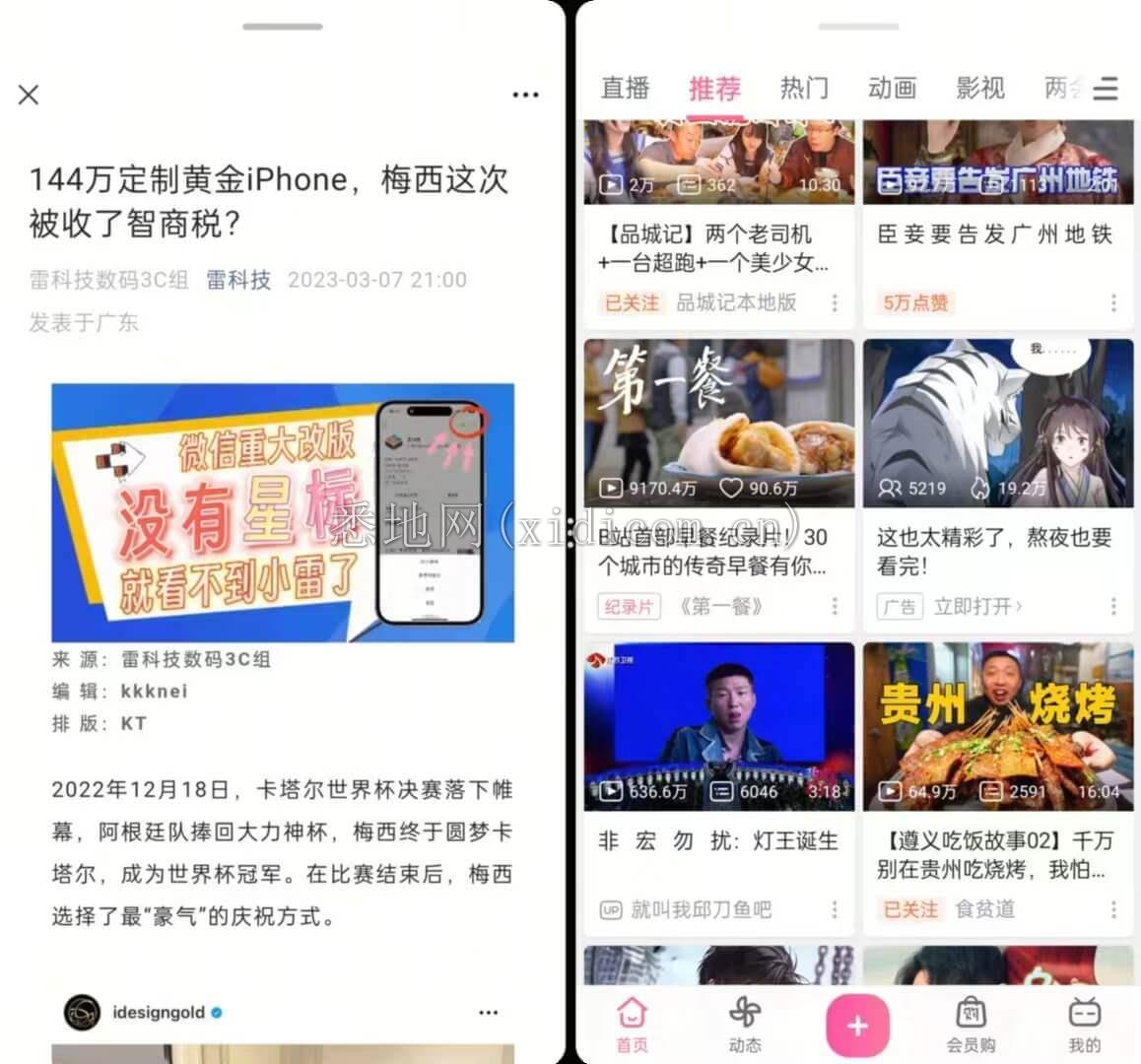
Task: Play the 非宏勿扰：灯王诞生 video
Action: coord(718,727)
